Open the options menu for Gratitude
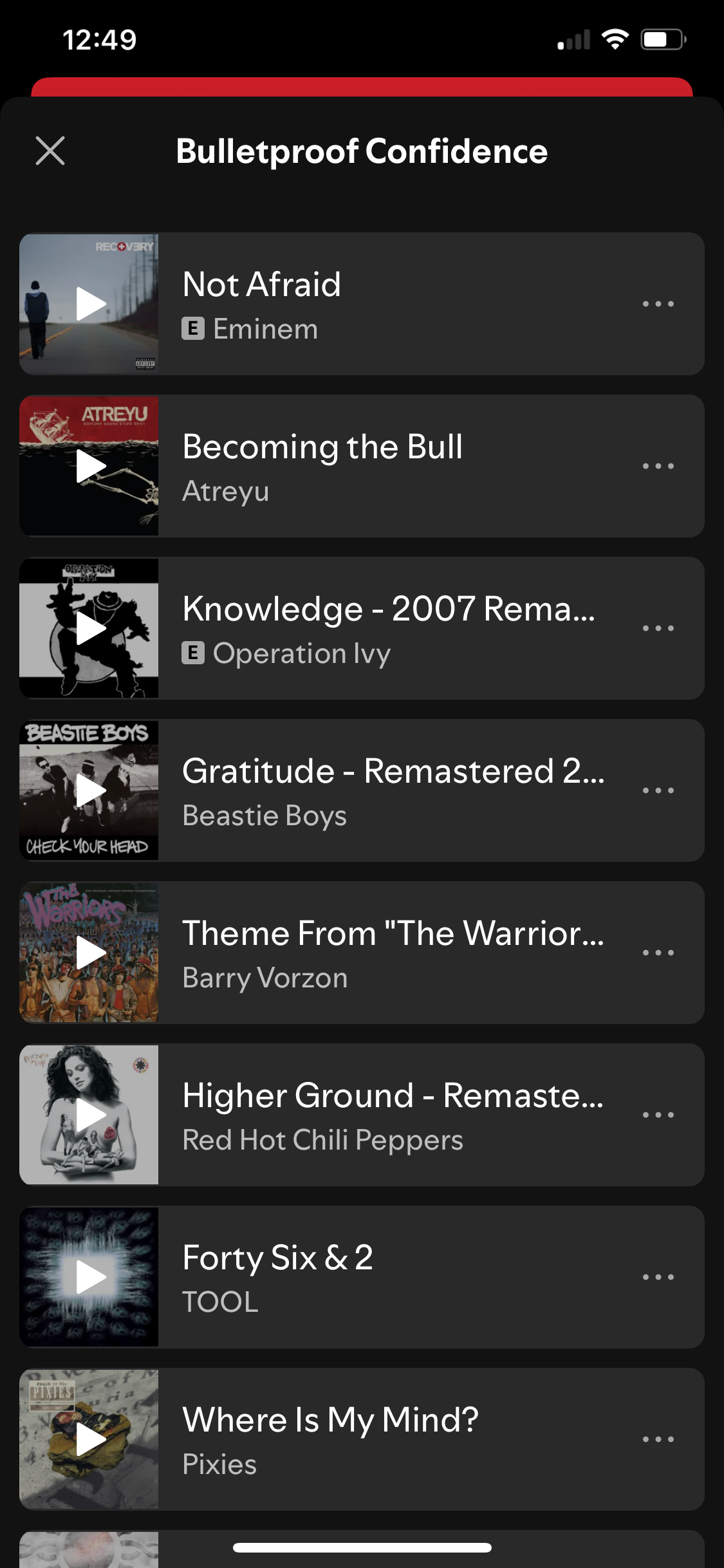724x1568 pixels. (x=658, y=790)
